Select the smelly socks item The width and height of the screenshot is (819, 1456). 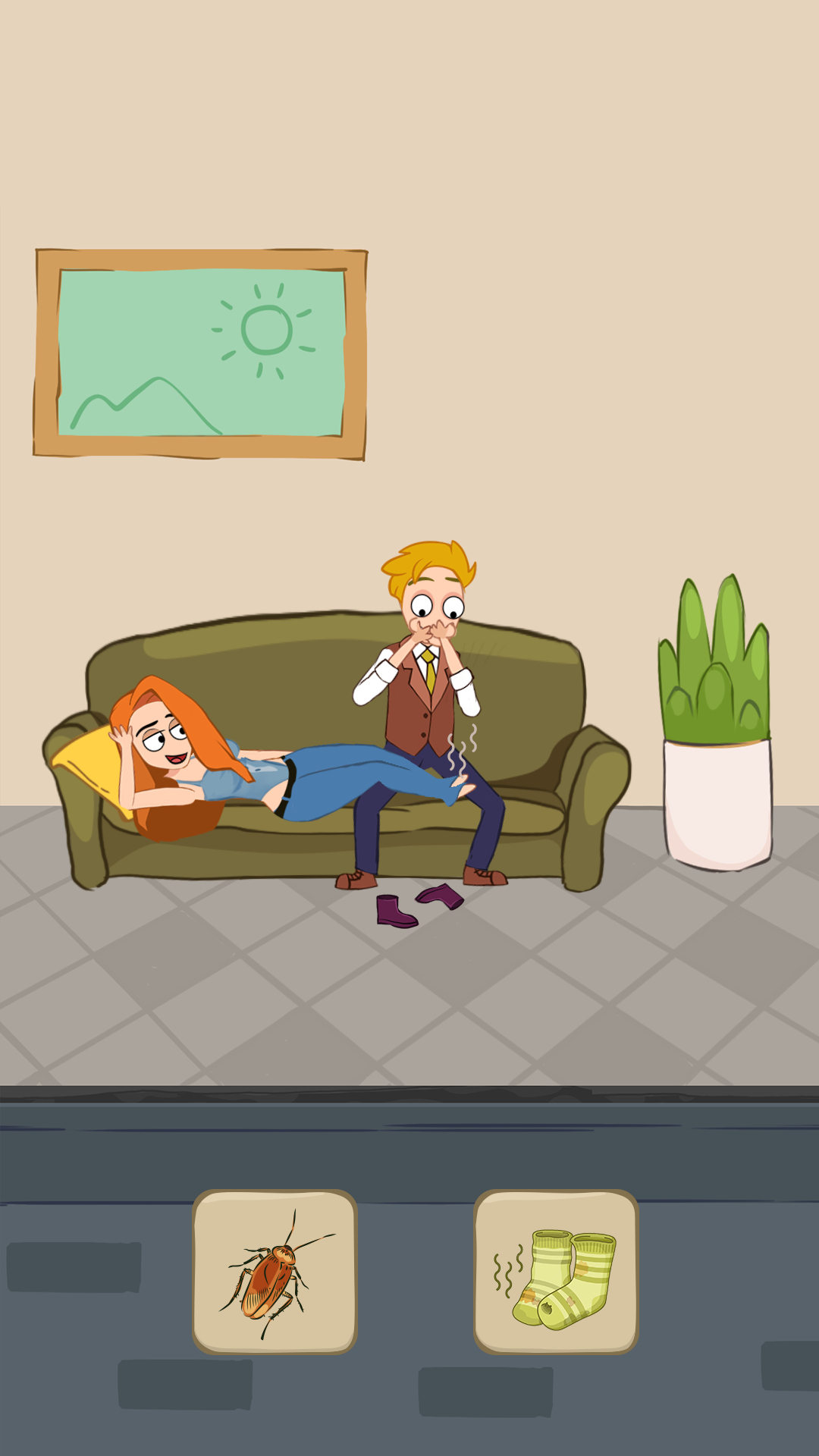pos(556,1272)
